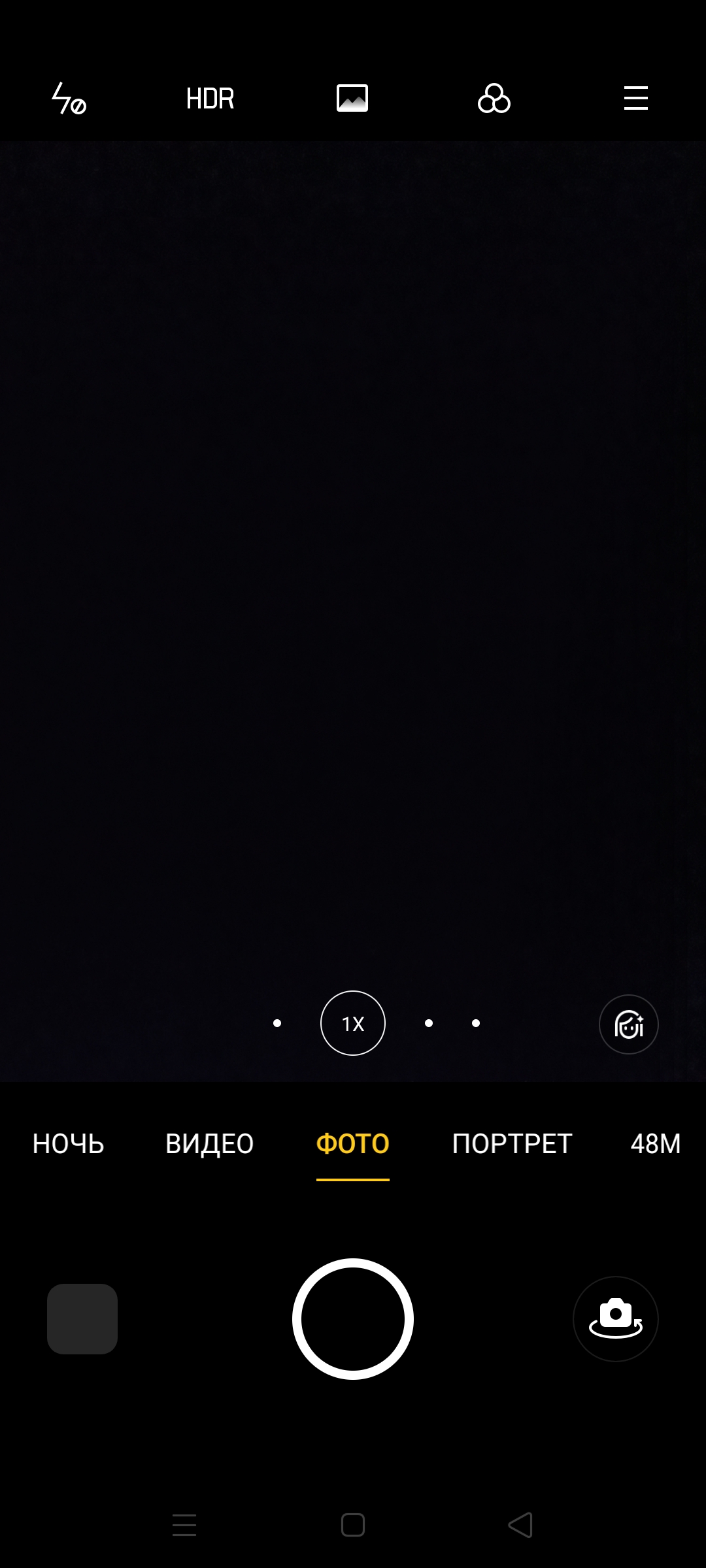Screen dimensions: 706x1568
Task: Open the last photo thumbnail
Action: coord(82,1319)
